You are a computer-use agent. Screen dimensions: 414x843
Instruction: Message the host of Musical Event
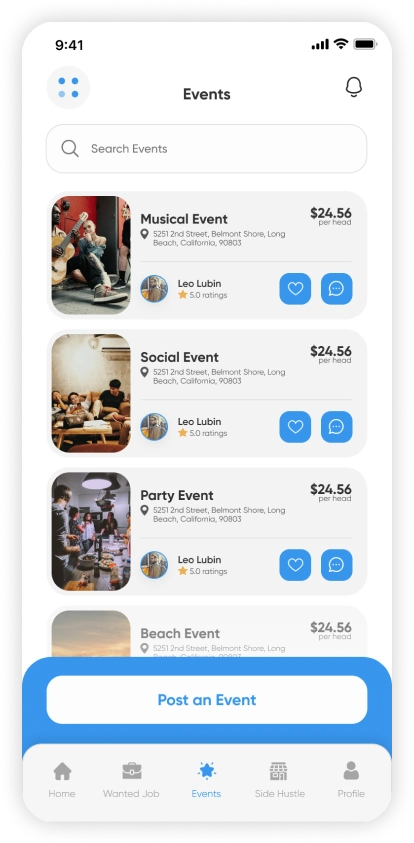(x=337, y=289)
